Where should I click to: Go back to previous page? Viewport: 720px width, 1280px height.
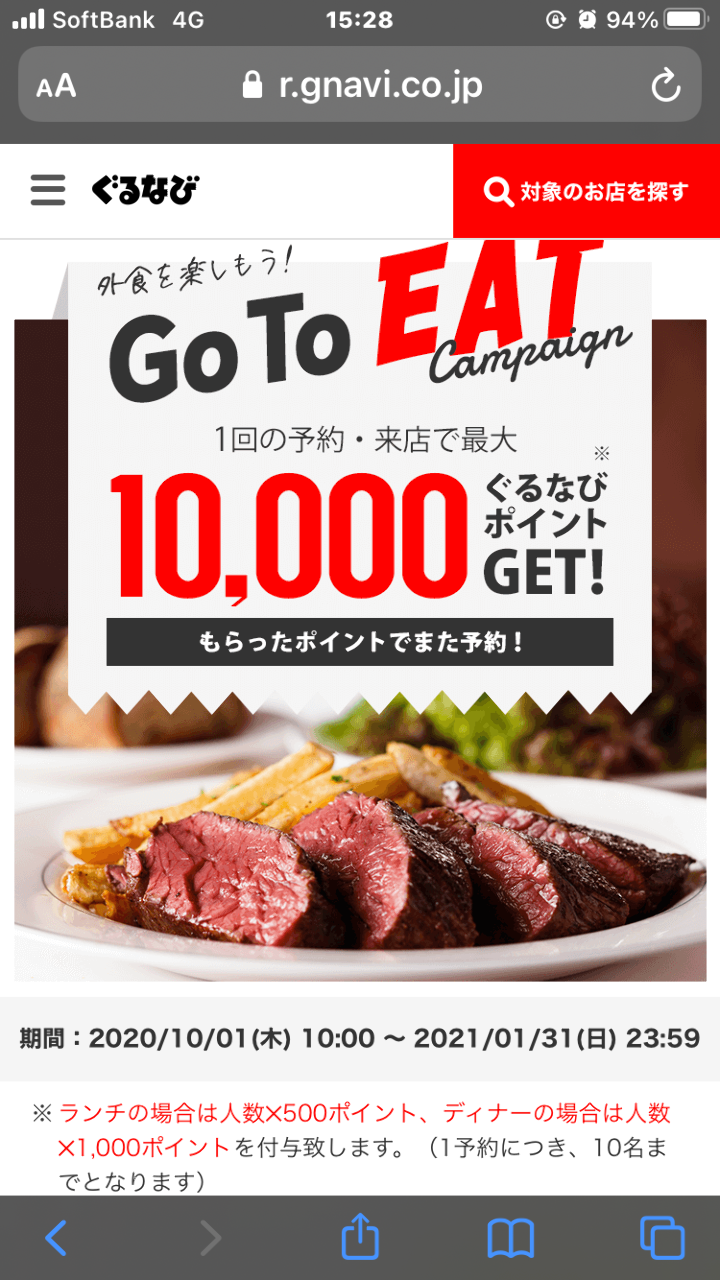(x=56, y=1238)
